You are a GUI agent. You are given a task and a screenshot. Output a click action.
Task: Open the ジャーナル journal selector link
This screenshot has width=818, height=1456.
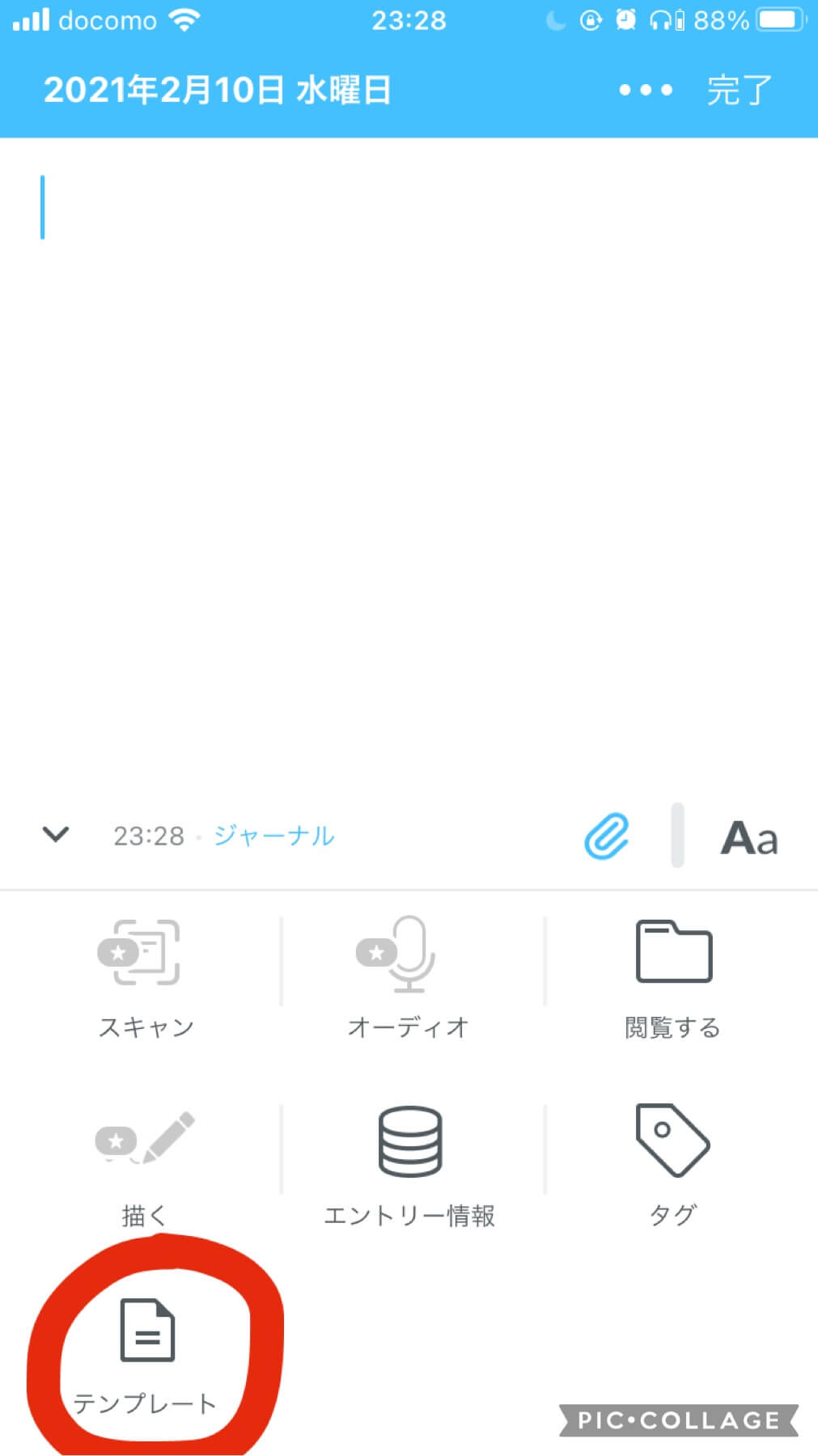(x=273, y=836)
